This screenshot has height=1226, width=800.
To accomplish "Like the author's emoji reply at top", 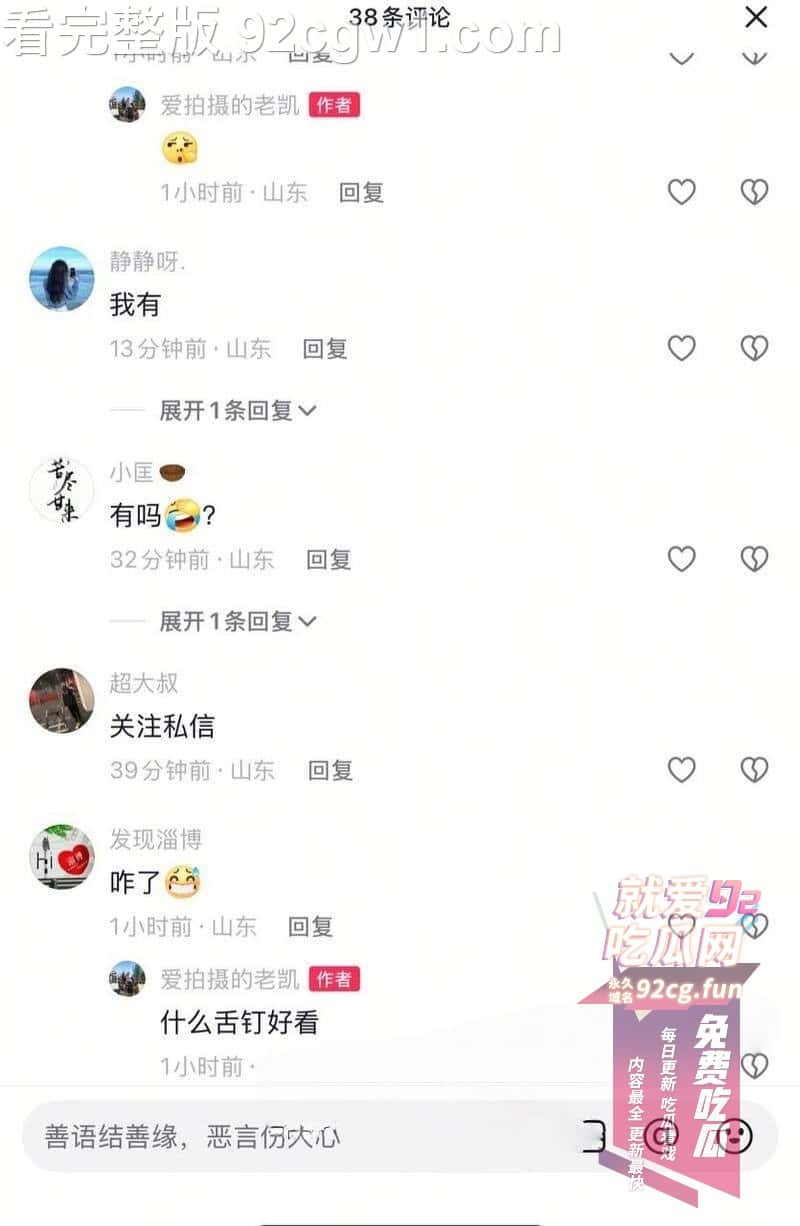I will pyautogui.click(x=681, y=191).
